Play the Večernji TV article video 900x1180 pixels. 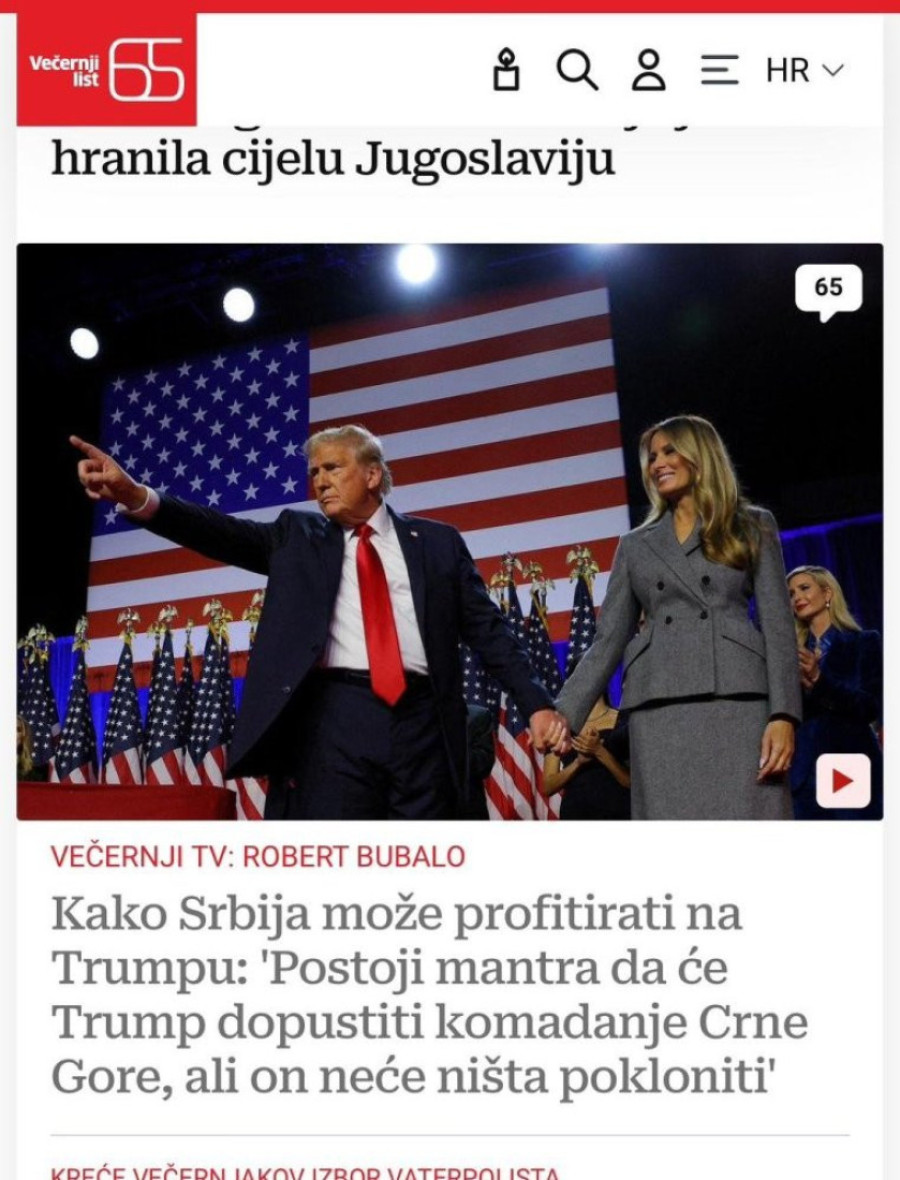(x=843, y=781)
